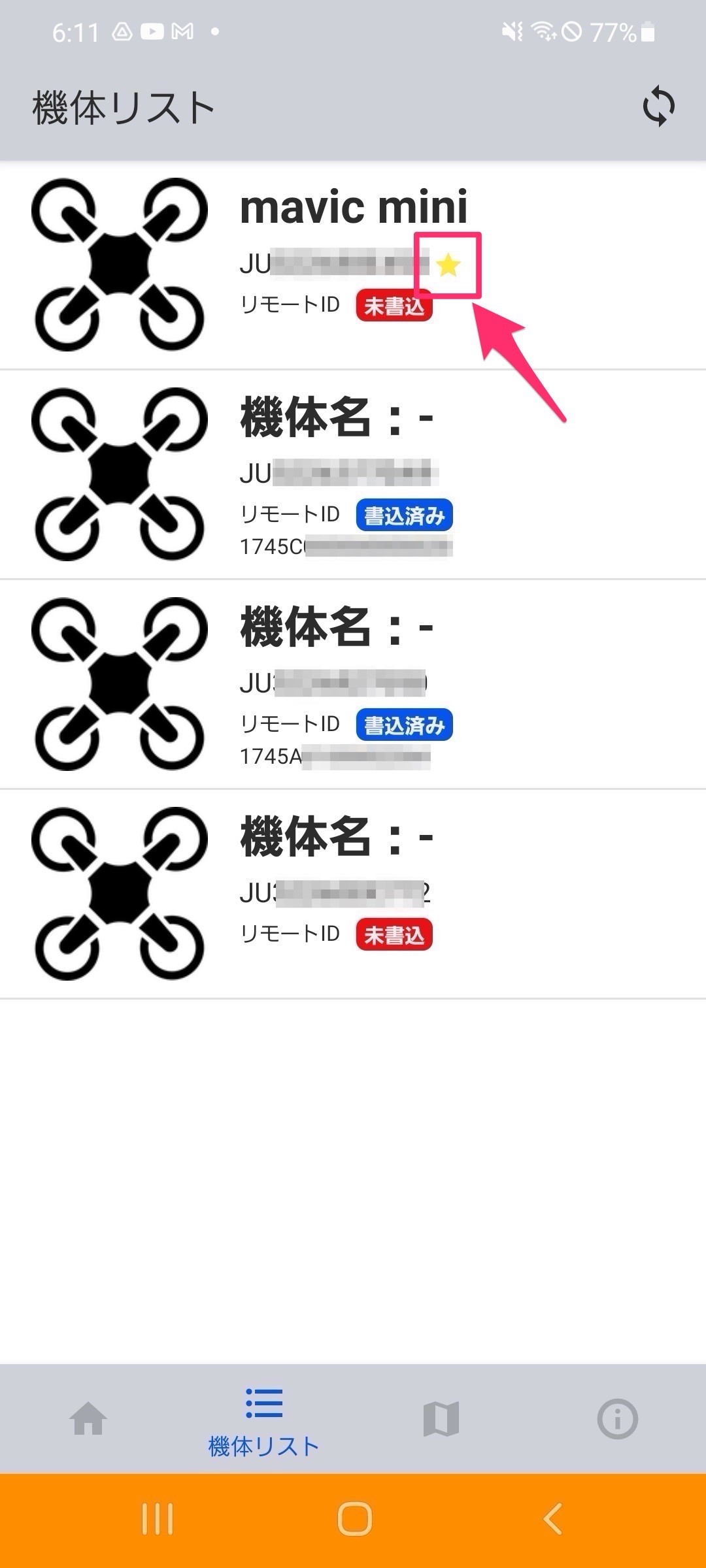The image size is (706, 1568).
Task: Open the aircraft with remote ID 1745C
Action: tap(353, 475)
